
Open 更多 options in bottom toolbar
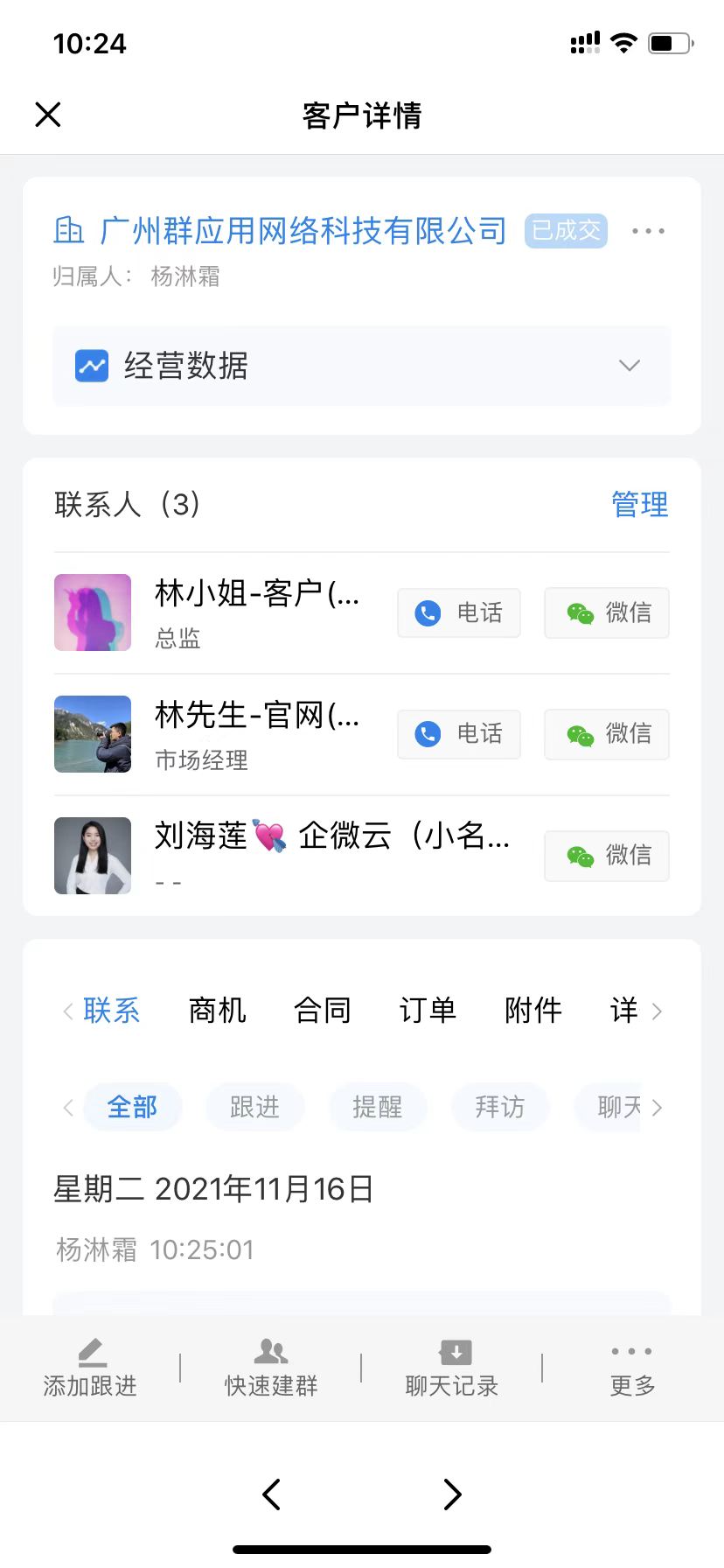(x=632, y=1368)
